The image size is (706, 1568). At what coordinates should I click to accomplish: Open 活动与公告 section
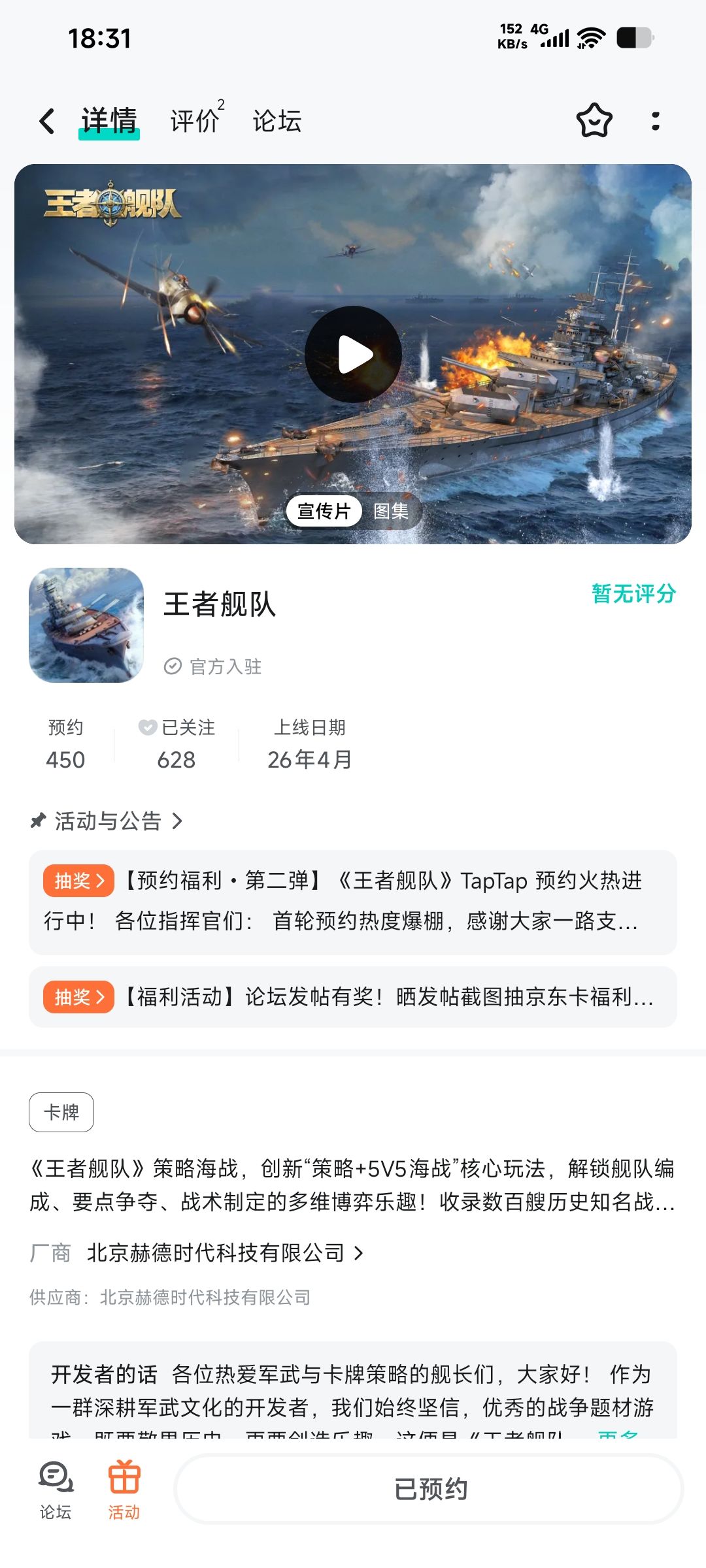click(x=107, y=821)
